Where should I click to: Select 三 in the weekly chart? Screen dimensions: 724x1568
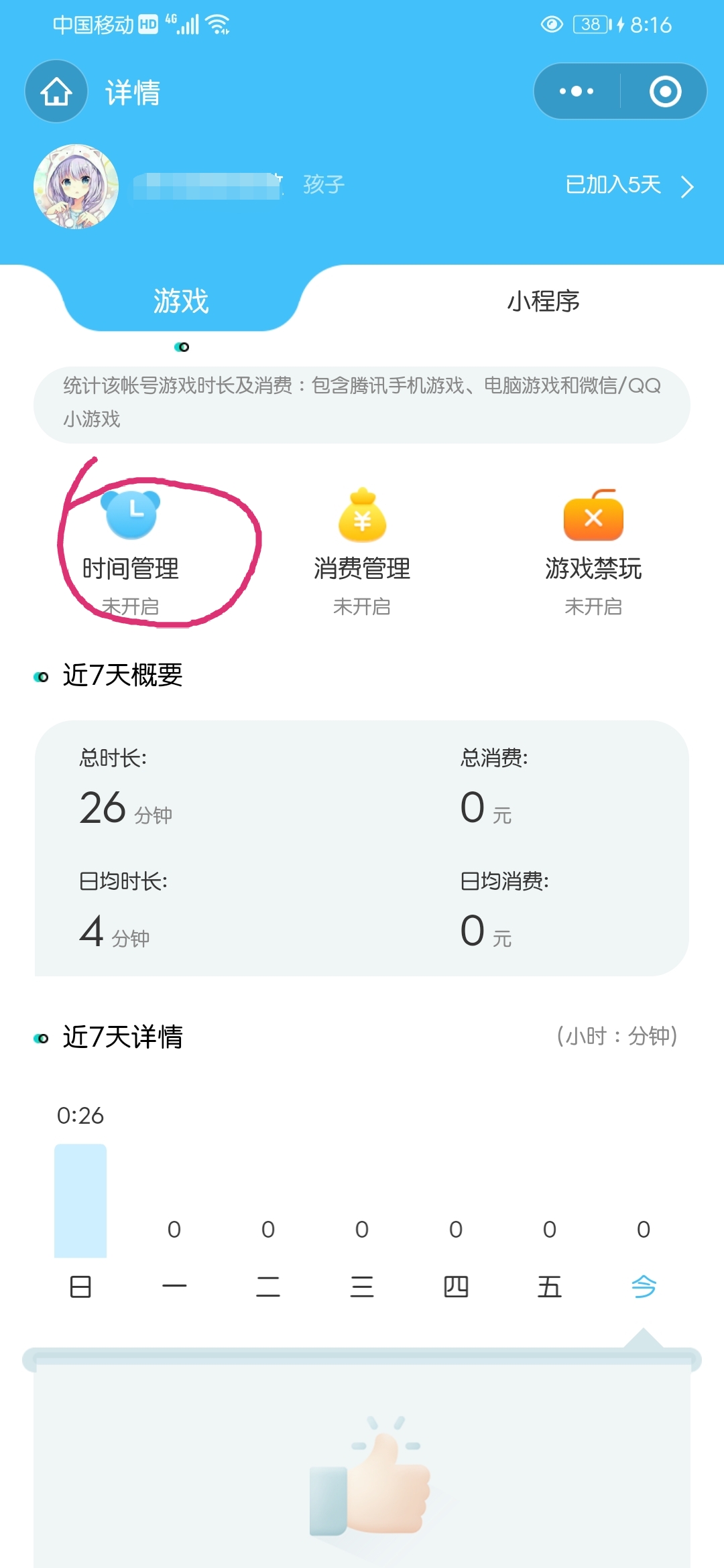tap(362, 1287)
